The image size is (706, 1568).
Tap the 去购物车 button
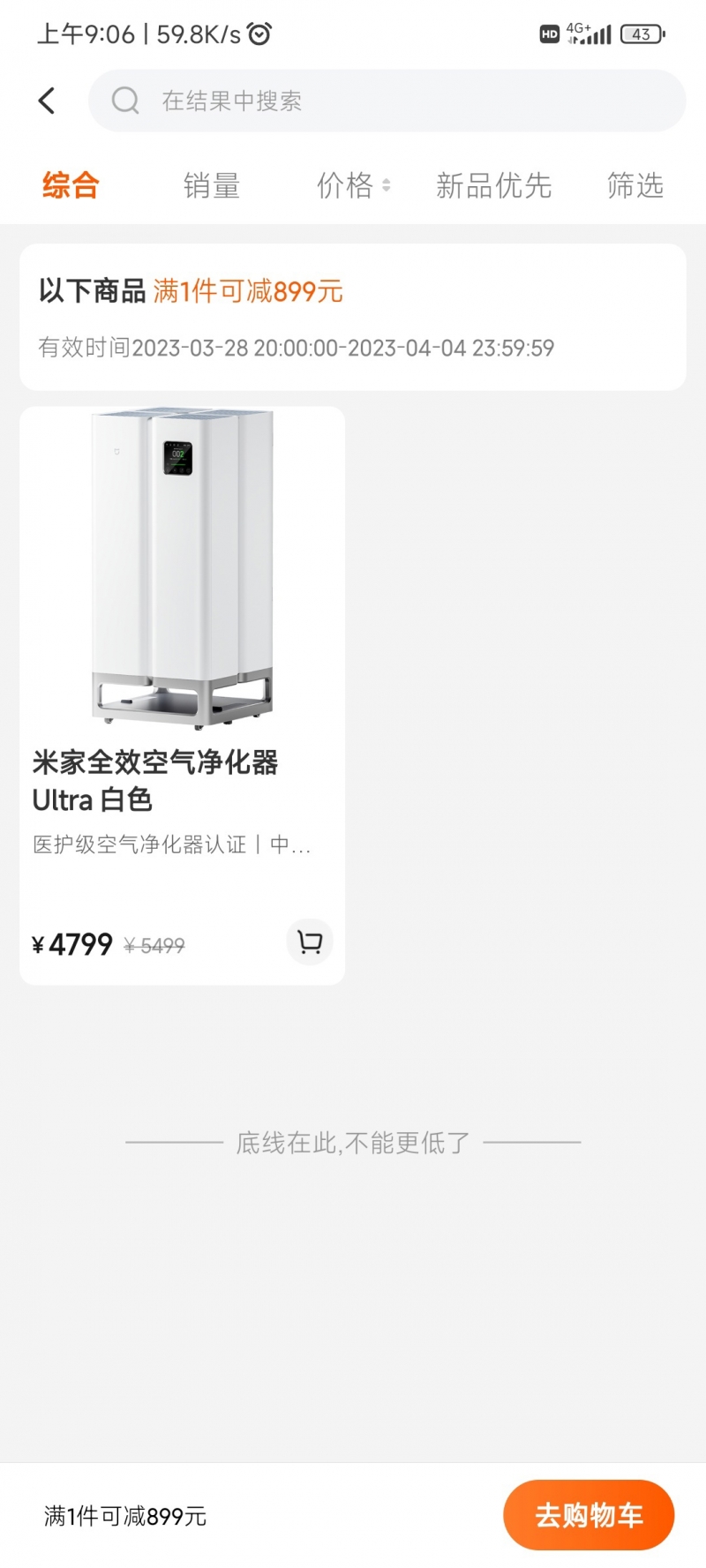(x=589, y=1515)
